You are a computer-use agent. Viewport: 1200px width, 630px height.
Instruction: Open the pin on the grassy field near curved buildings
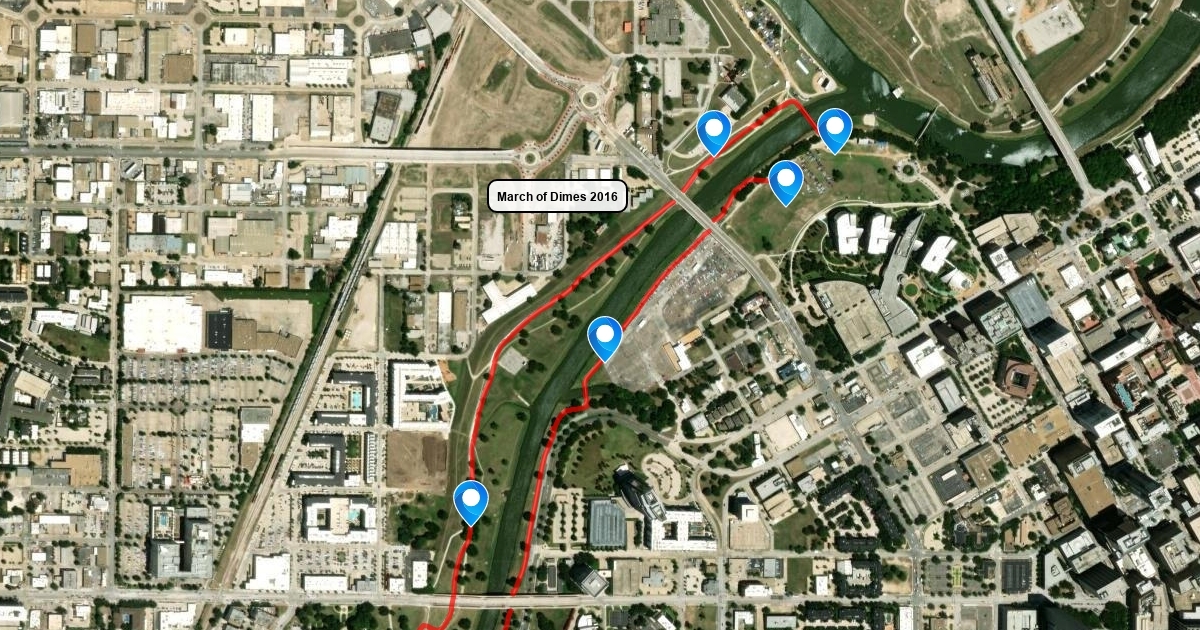pos(786,183)
